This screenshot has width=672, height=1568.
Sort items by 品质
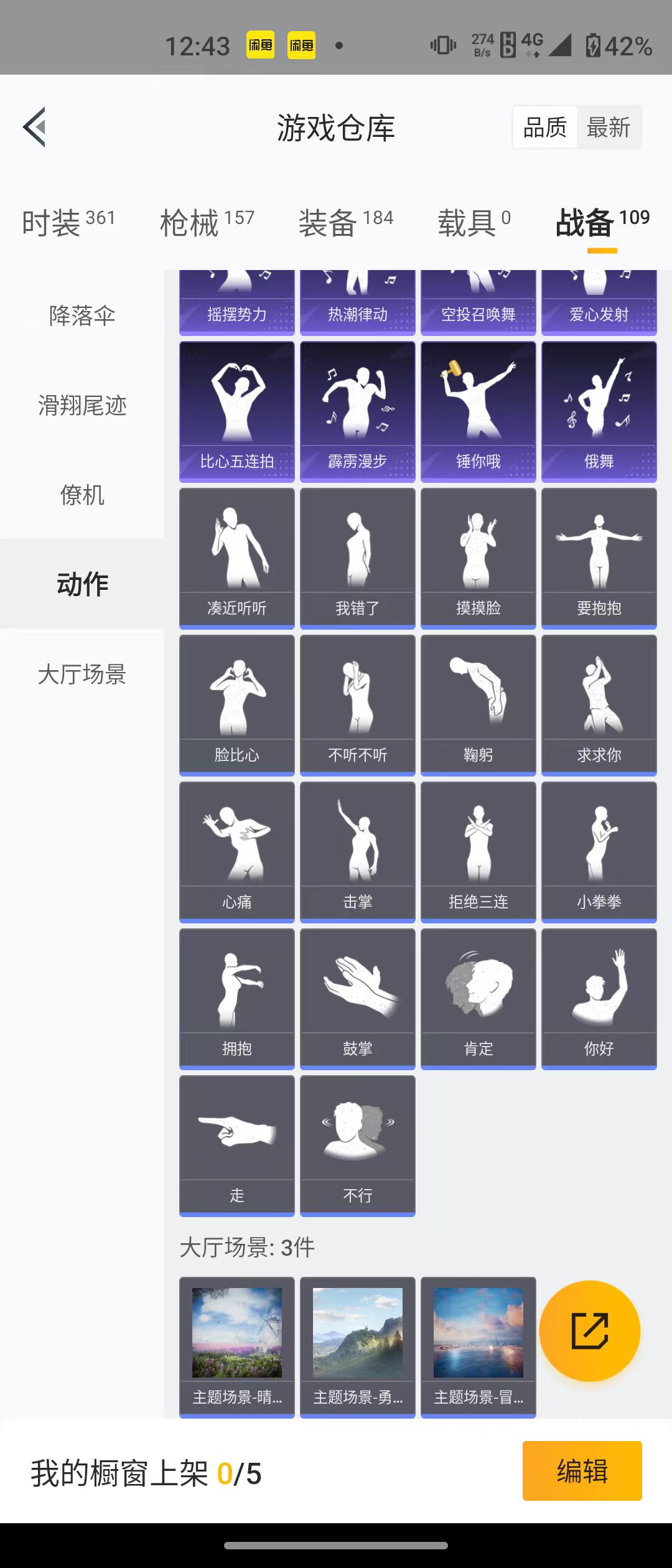click(x=545, y=127)
